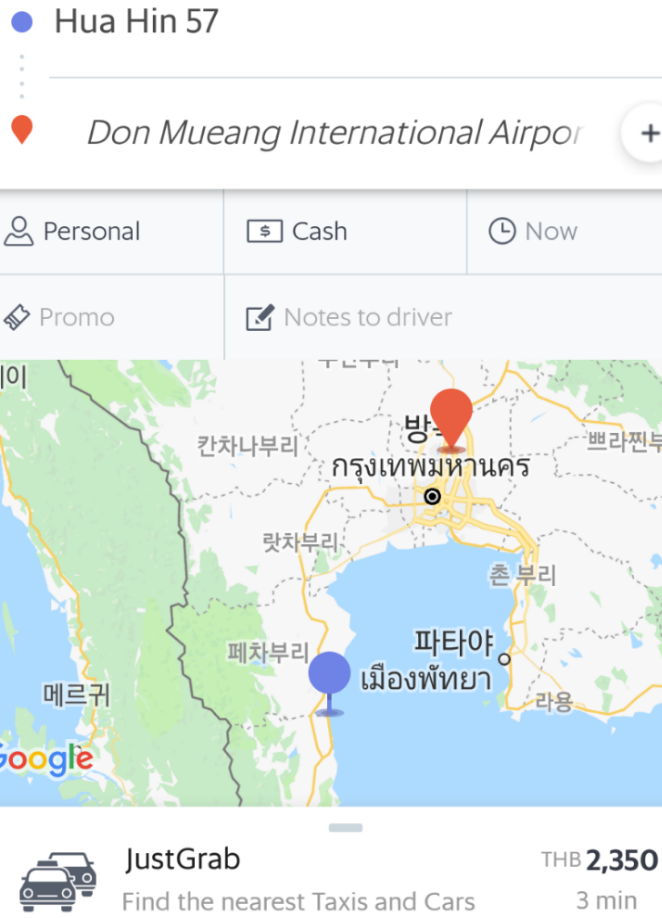This screenshot has height=918, width=662.
Task: Edit the Hua Hin 57 pickup location
Action: point(137,21)
